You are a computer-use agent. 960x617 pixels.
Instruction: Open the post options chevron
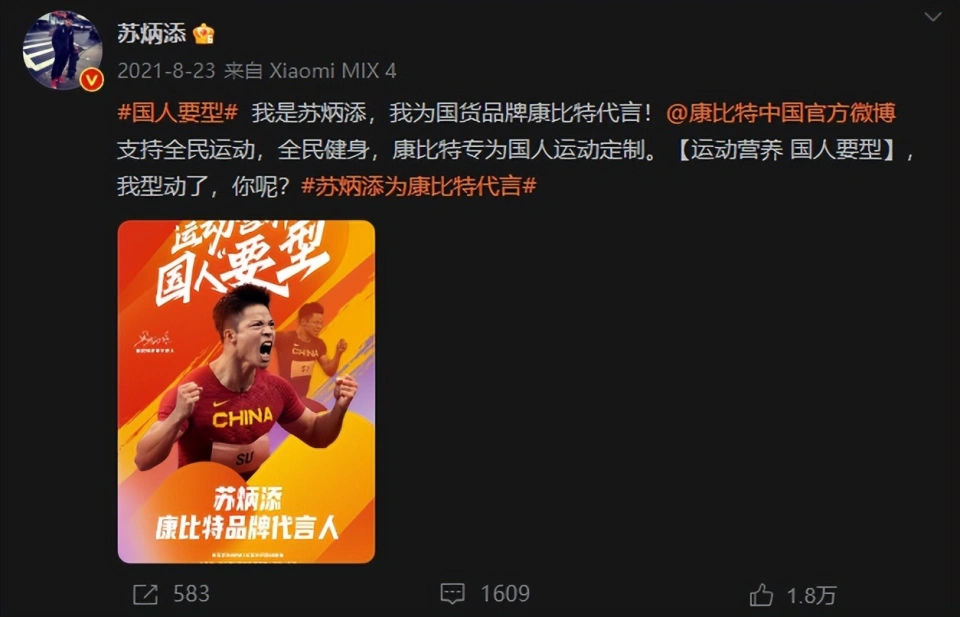[931, 17]
